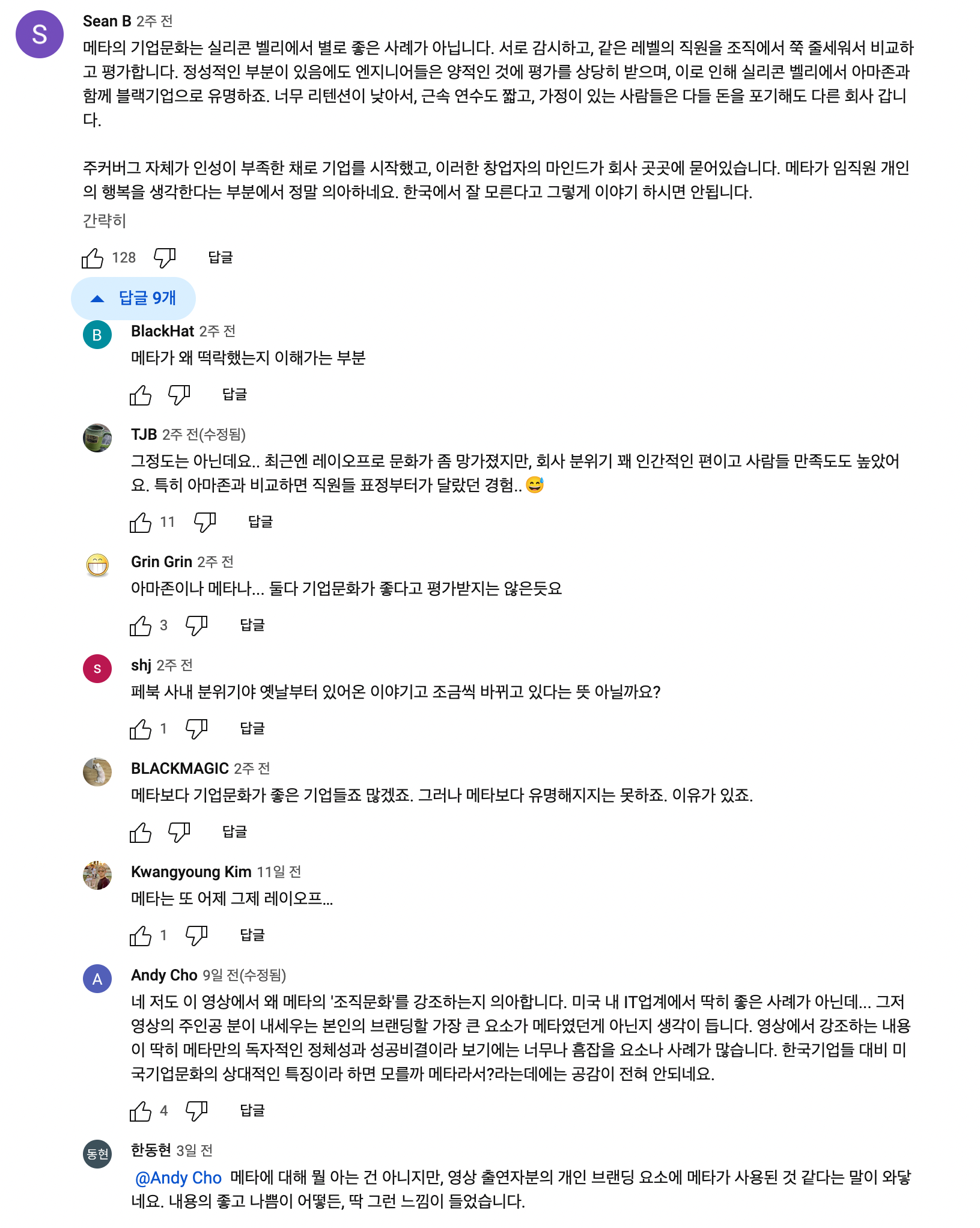This screenshot has height=1228, width=980.
Task: Reply to TJB's comment
Action: [x=260, y=522]
